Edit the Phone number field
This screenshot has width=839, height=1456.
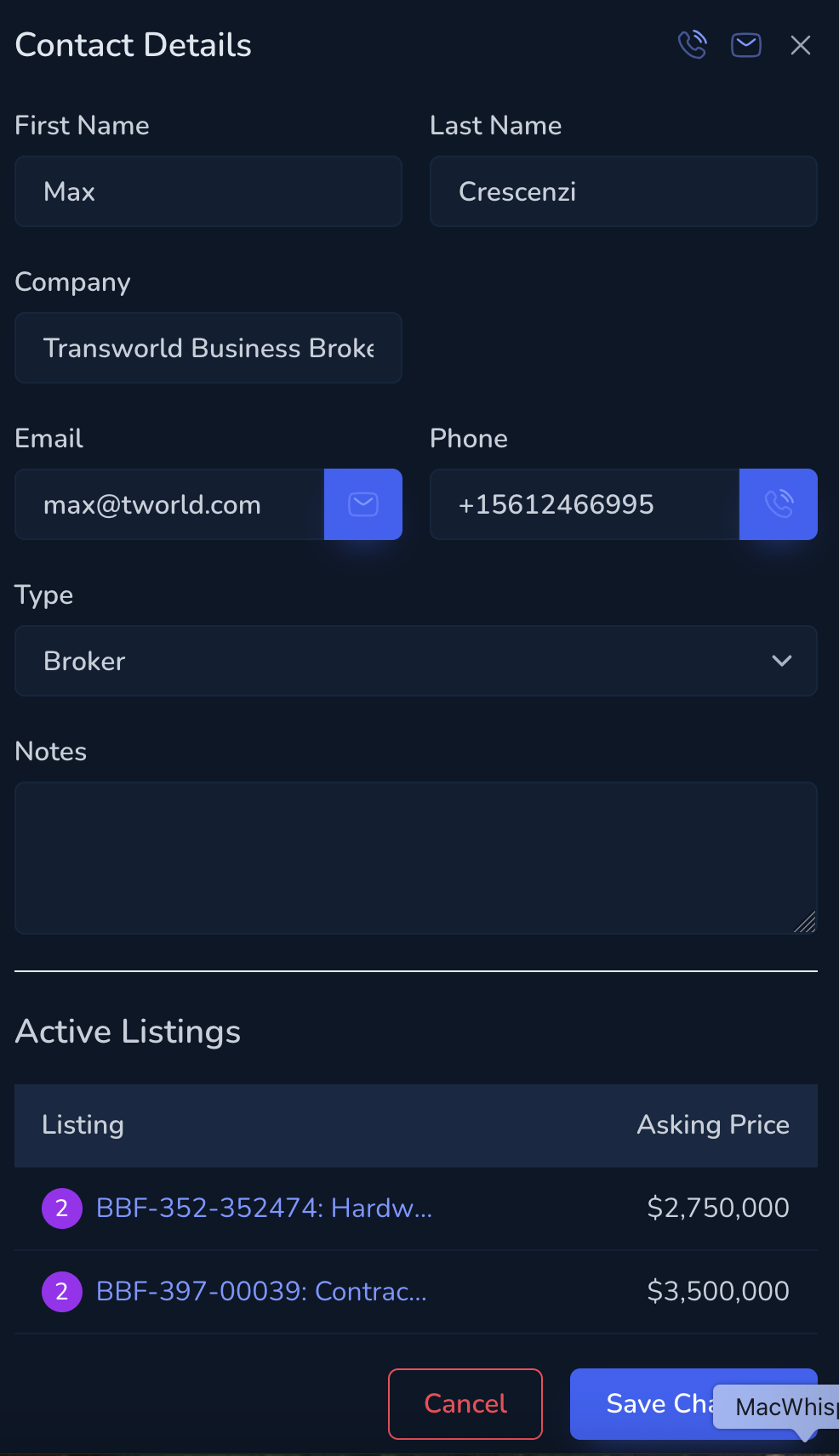(x=584, y=504)
